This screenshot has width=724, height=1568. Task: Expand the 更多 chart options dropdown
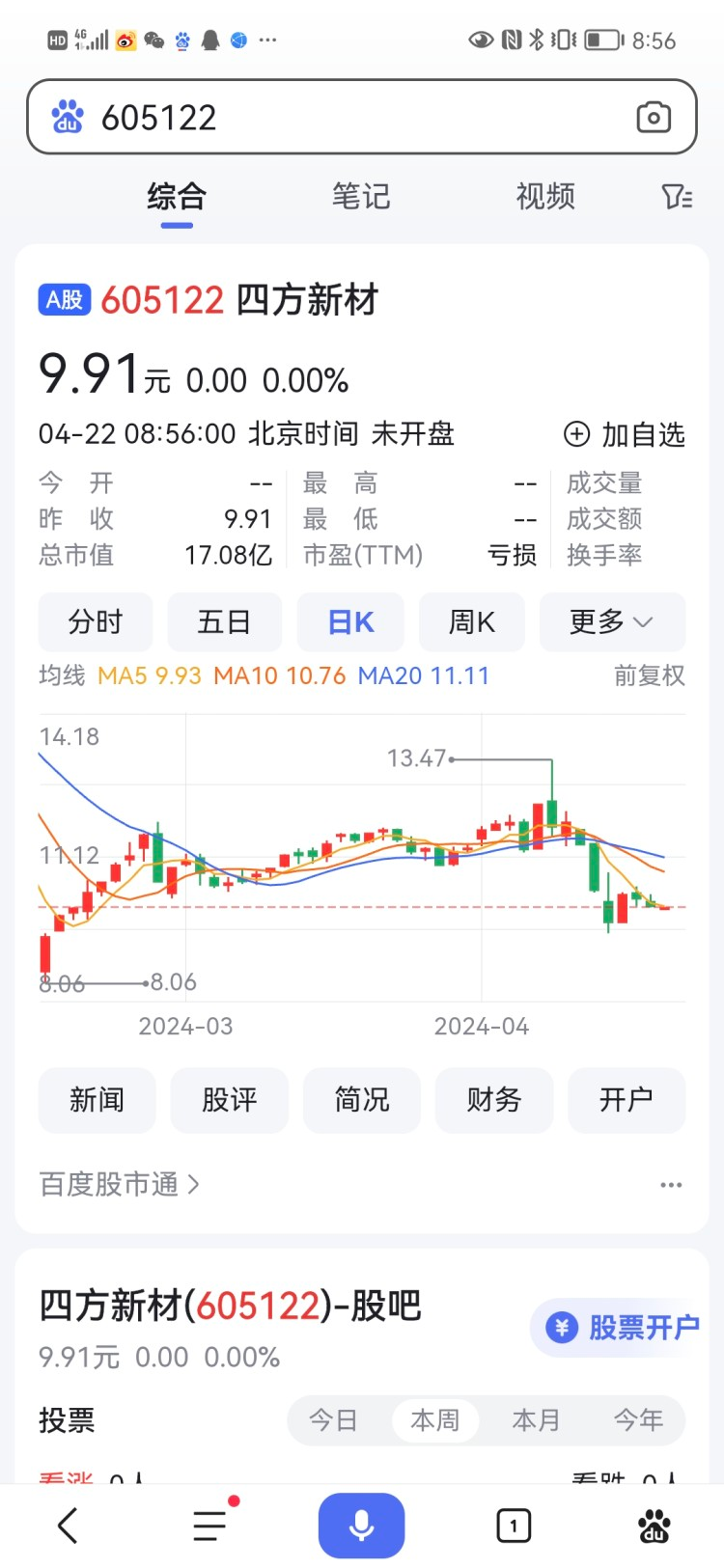pyautogui.click(x=612, y=622)
